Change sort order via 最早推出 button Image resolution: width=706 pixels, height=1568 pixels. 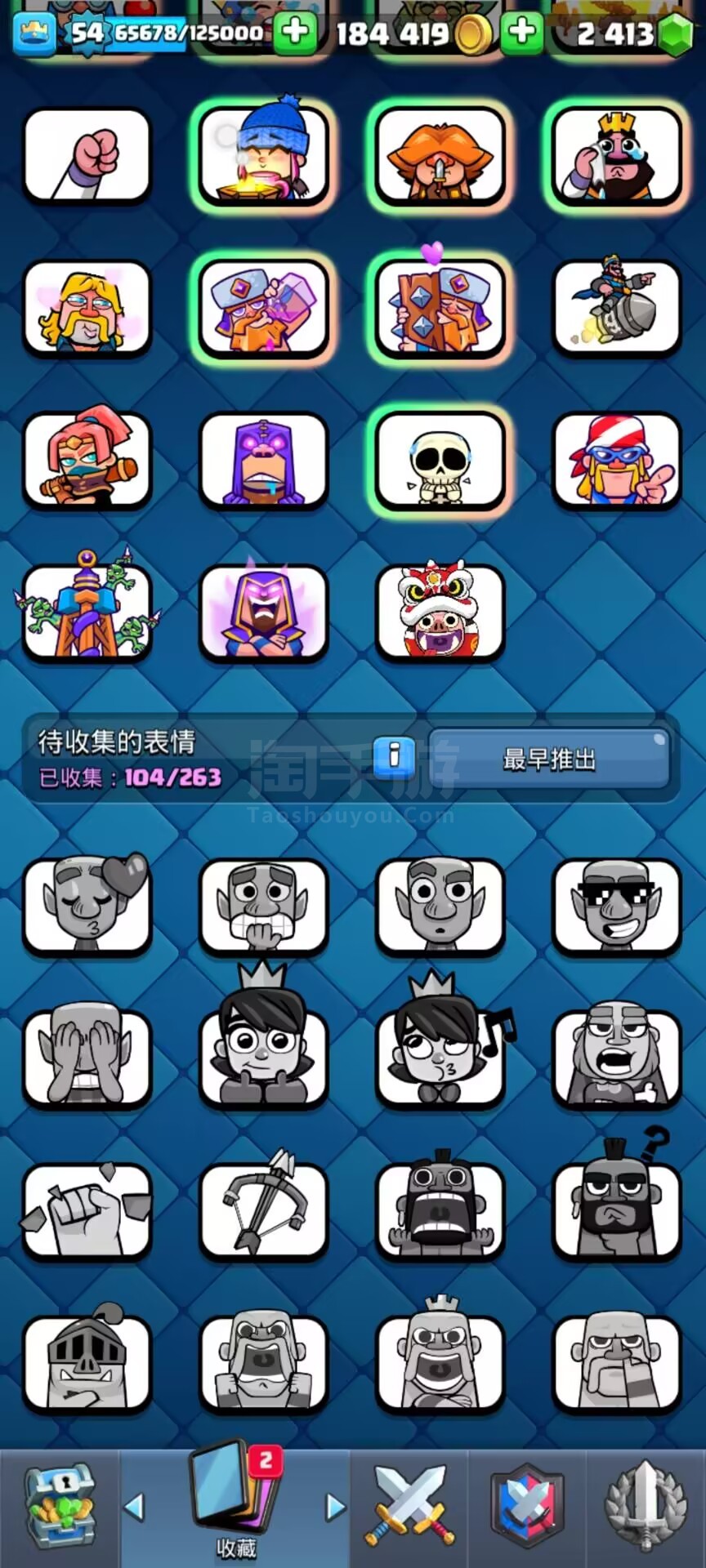tap(549, 759)
